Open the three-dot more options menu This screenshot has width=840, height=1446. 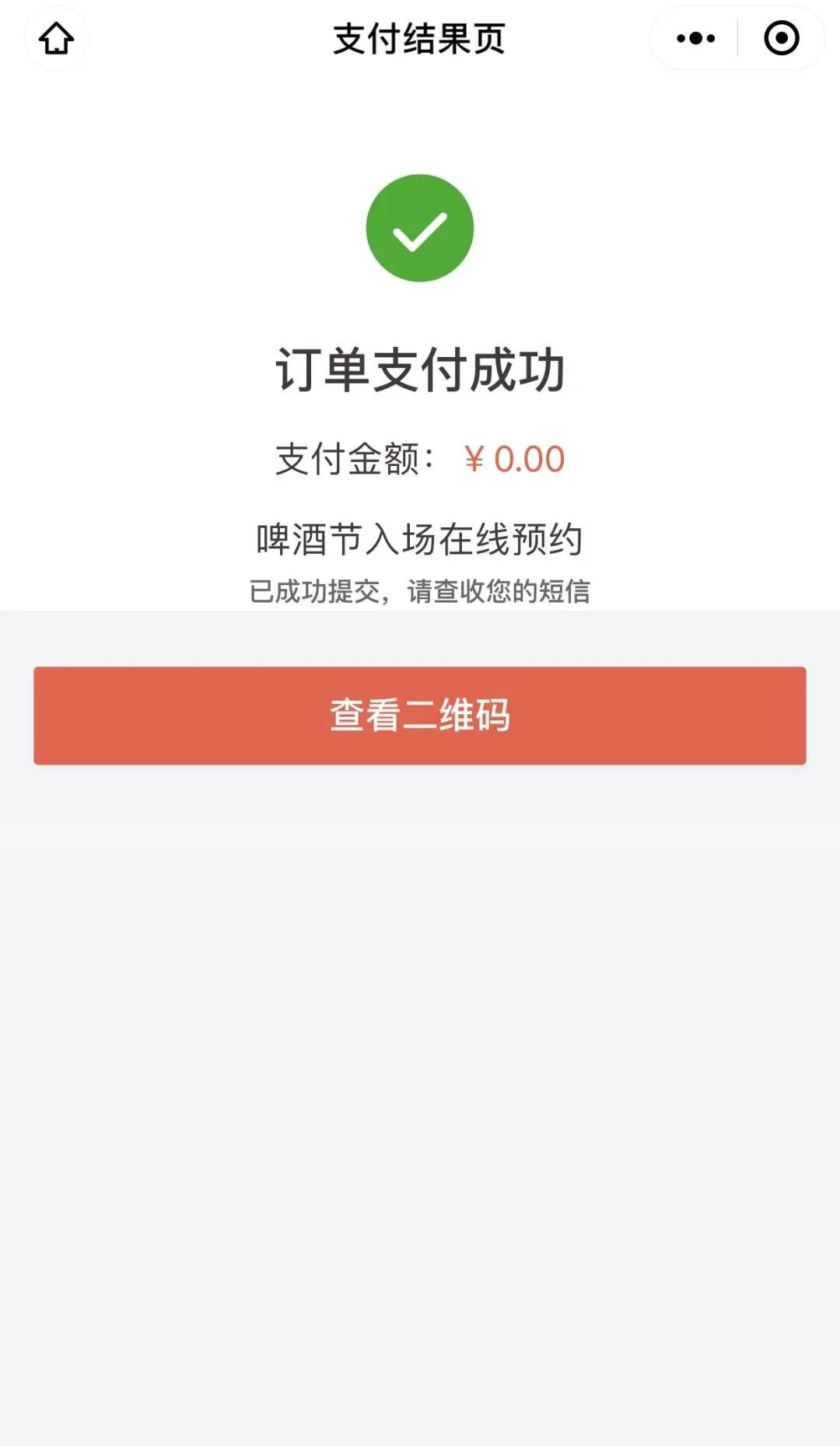pyautogui.click(x=695, y=38)
